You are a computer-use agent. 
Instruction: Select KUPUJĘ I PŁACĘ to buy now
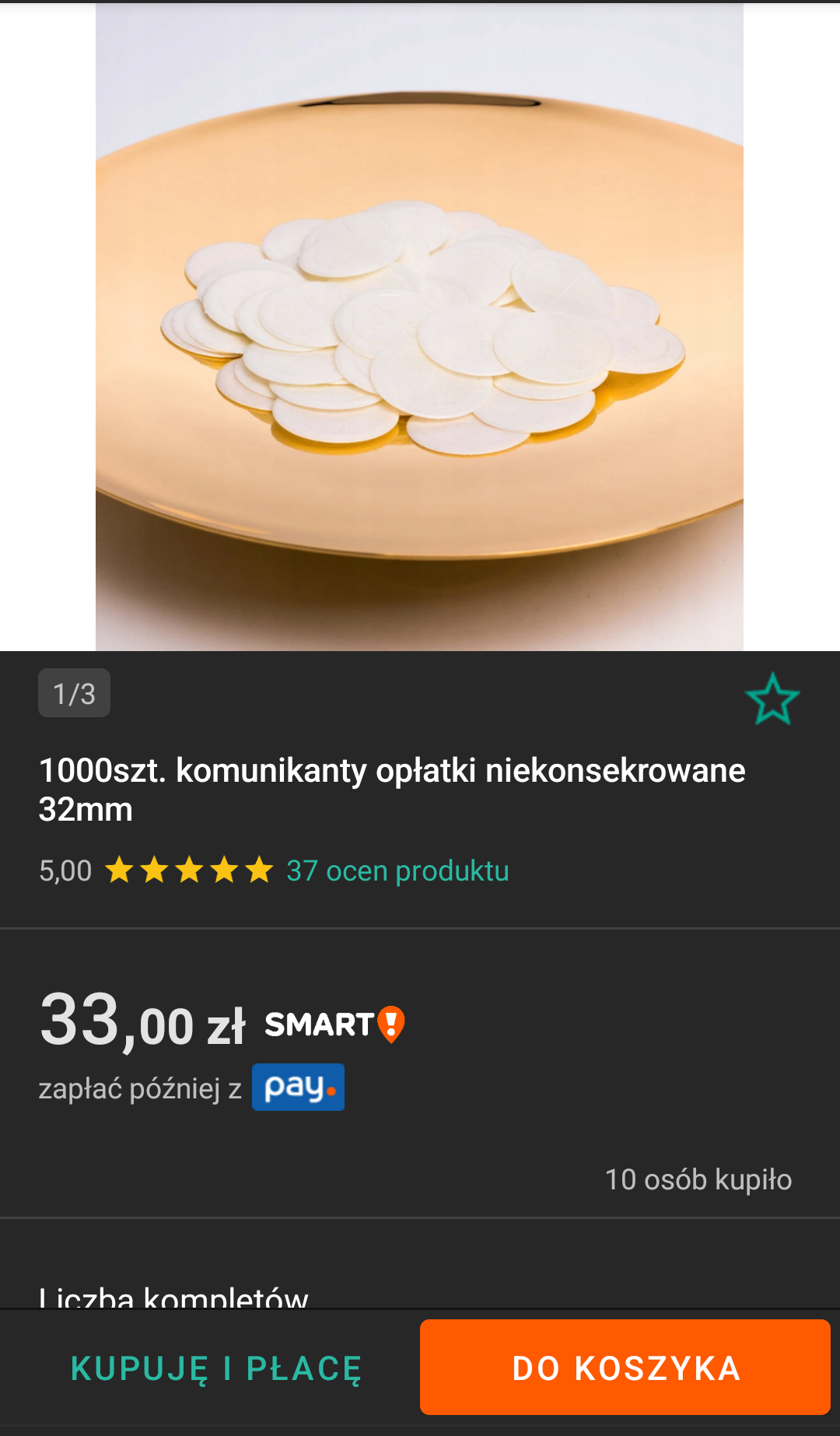[x=216, y=1368]
